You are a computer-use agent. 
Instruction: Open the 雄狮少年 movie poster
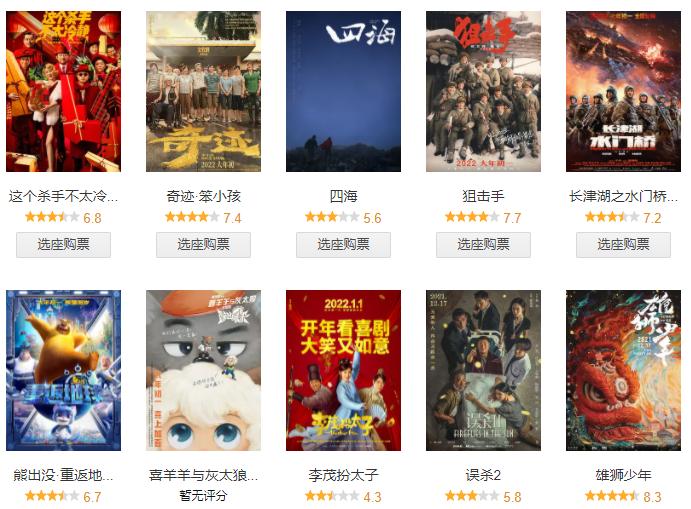(x=623, y=370)
